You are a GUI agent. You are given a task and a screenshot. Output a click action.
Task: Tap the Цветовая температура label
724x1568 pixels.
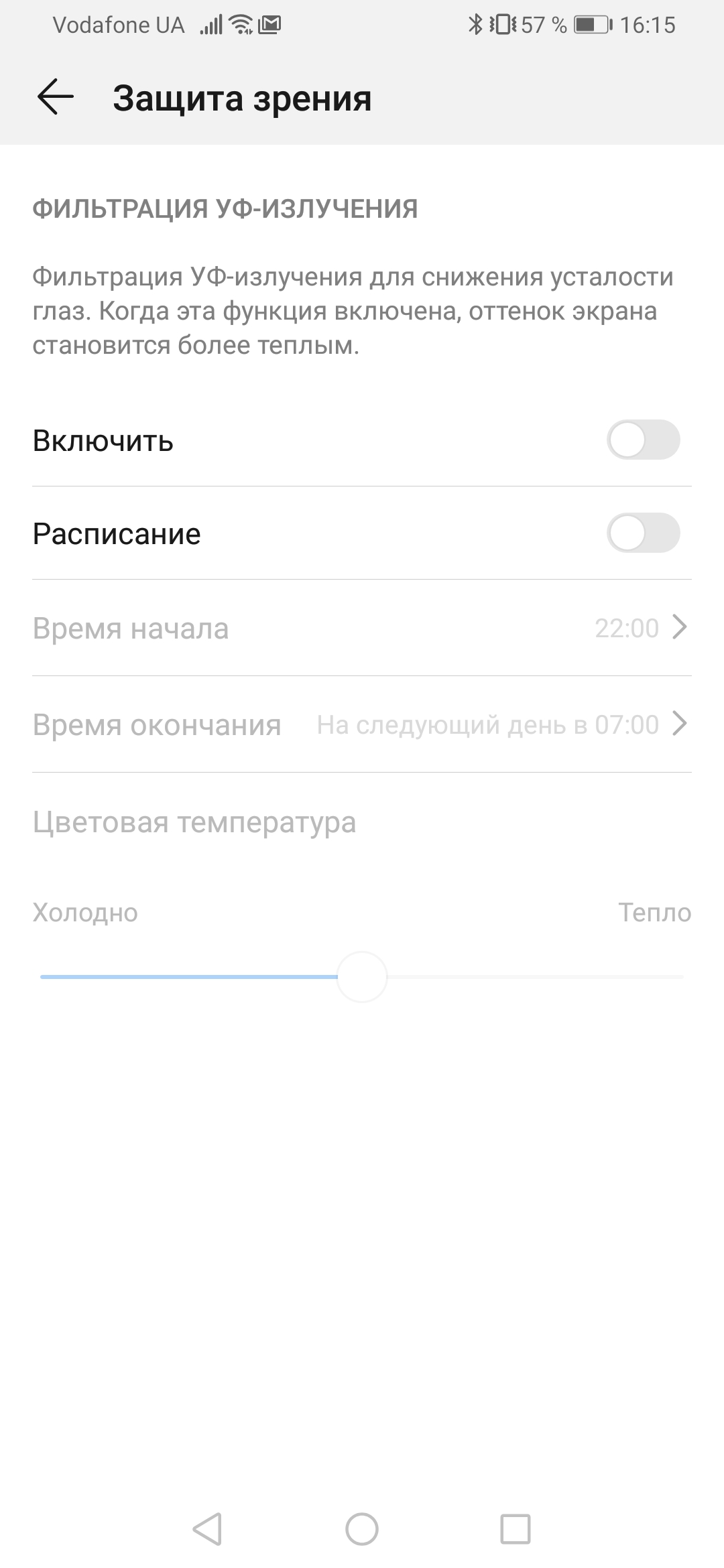[x=194, y=822]
